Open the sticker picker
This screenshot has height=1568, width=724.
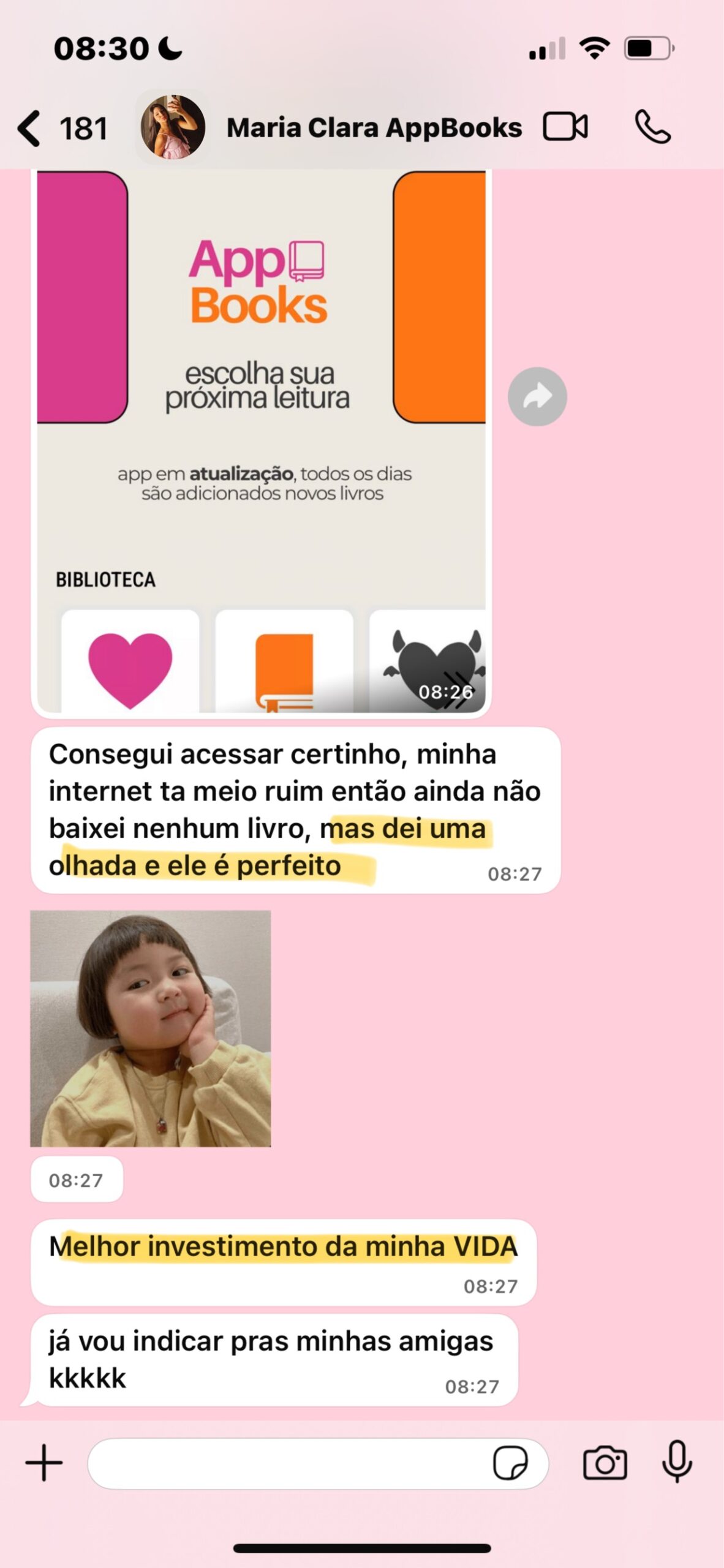(510, 1463)
